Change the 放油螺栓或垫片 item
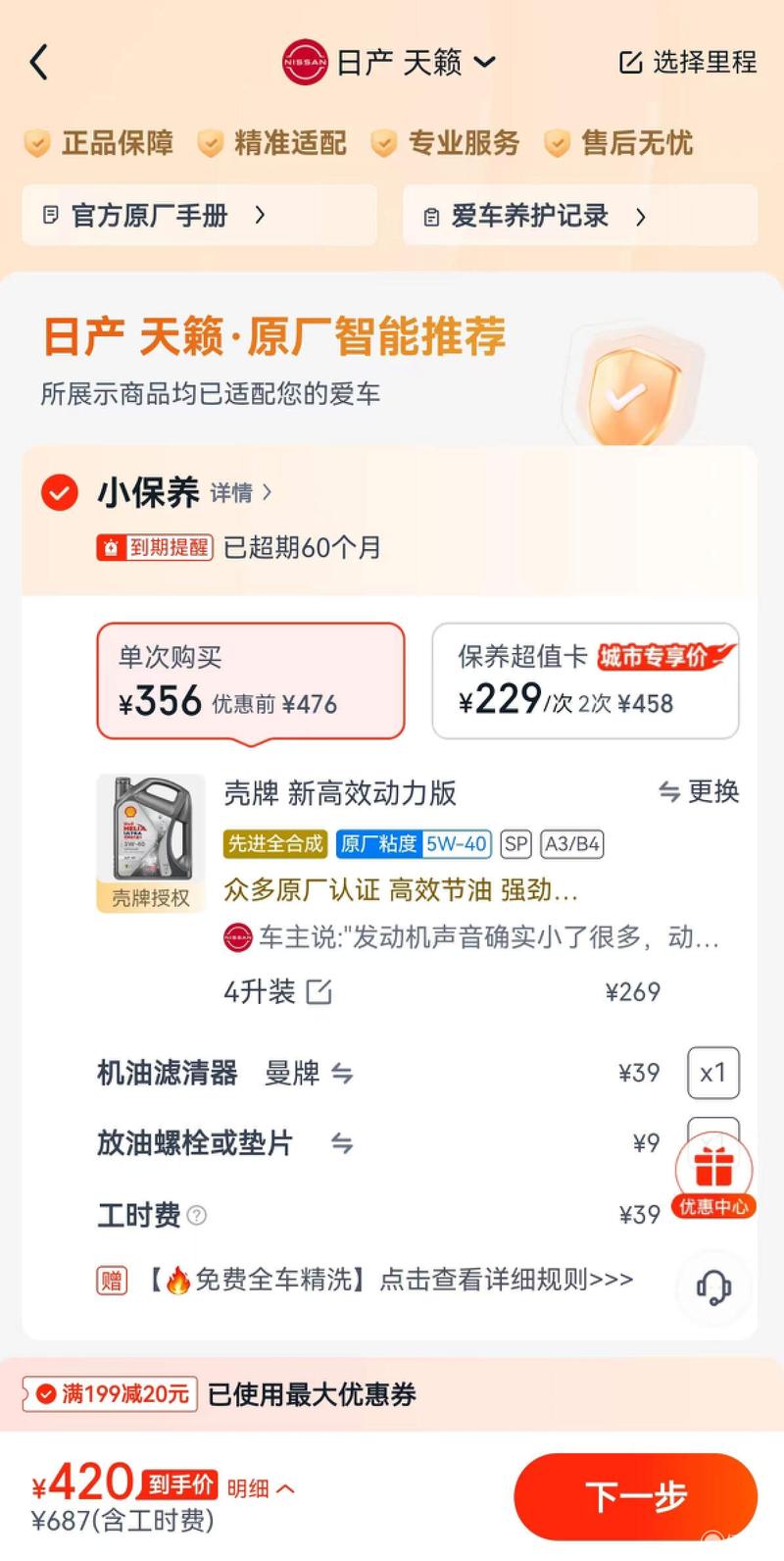The height and width of the screenshot is (1561, 784). (342, 1143)
